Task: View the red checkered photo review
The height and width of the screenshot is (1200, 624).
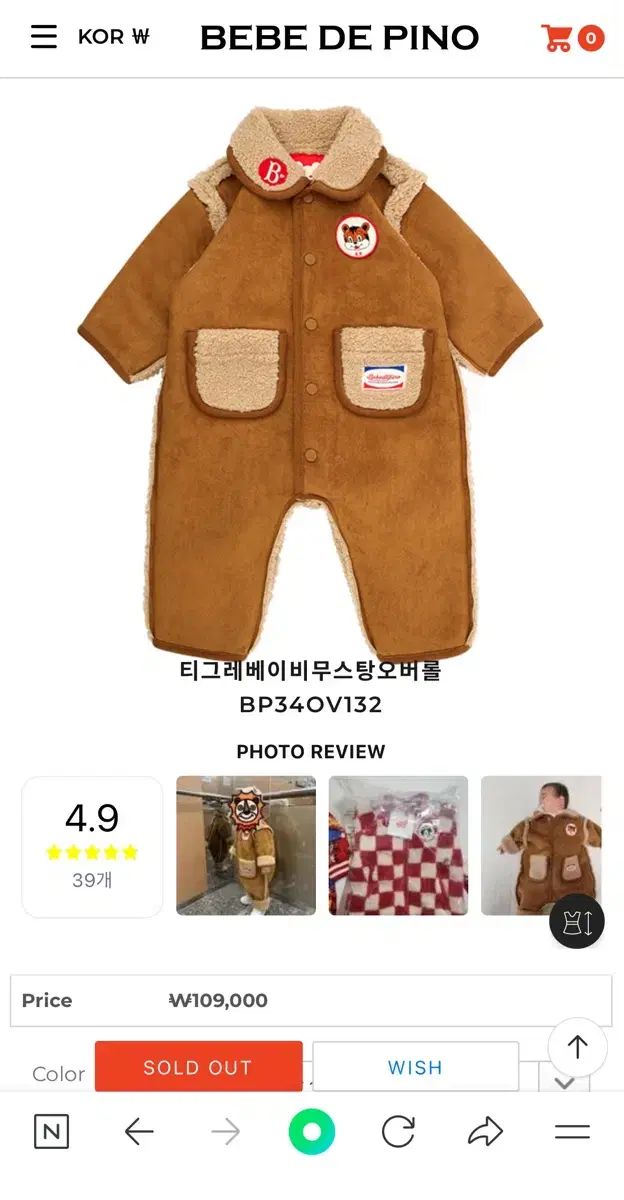Action: click(x=398, y=846)
